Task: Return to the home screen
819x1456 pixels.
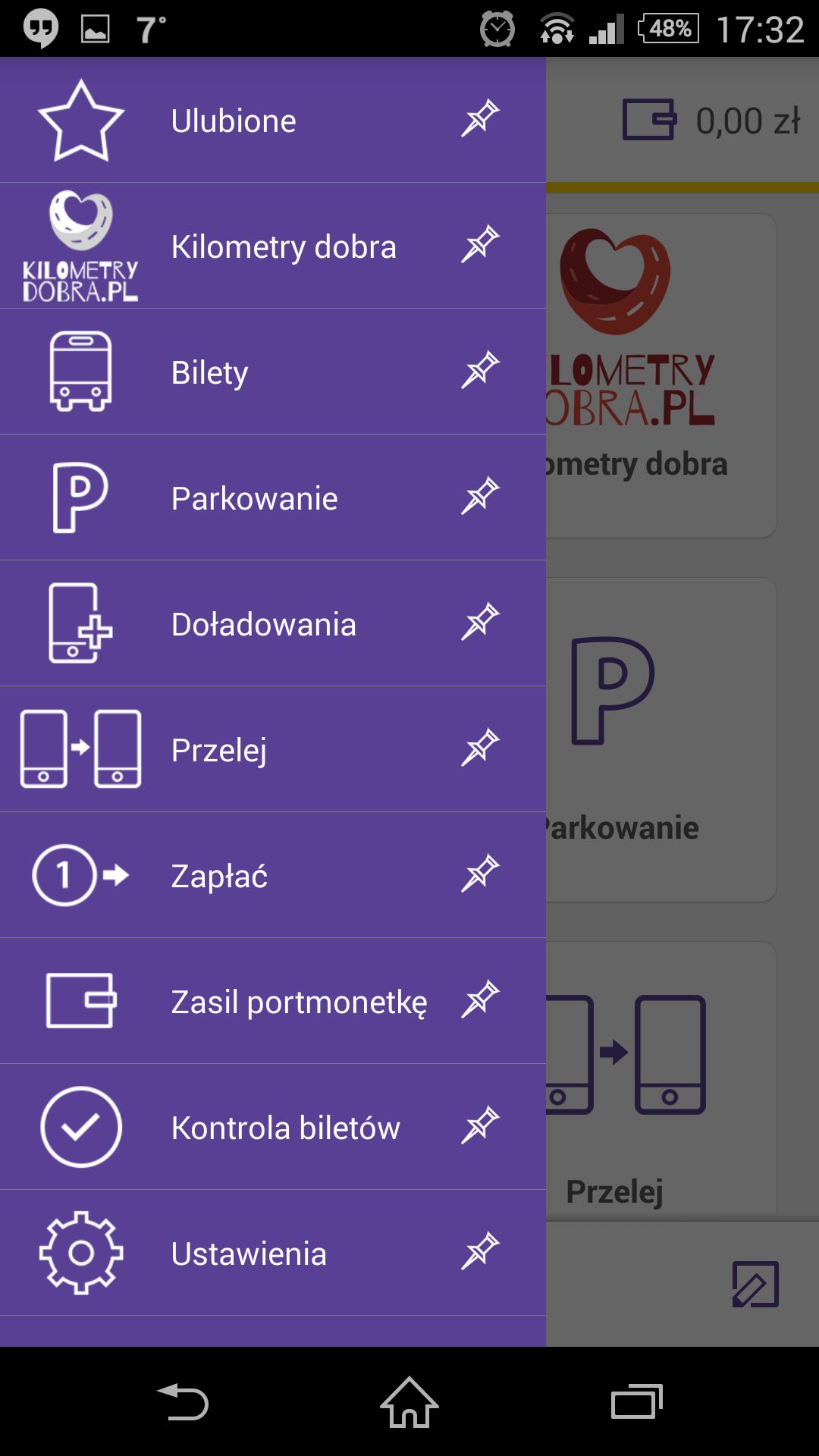Action: pos(409,1401)
